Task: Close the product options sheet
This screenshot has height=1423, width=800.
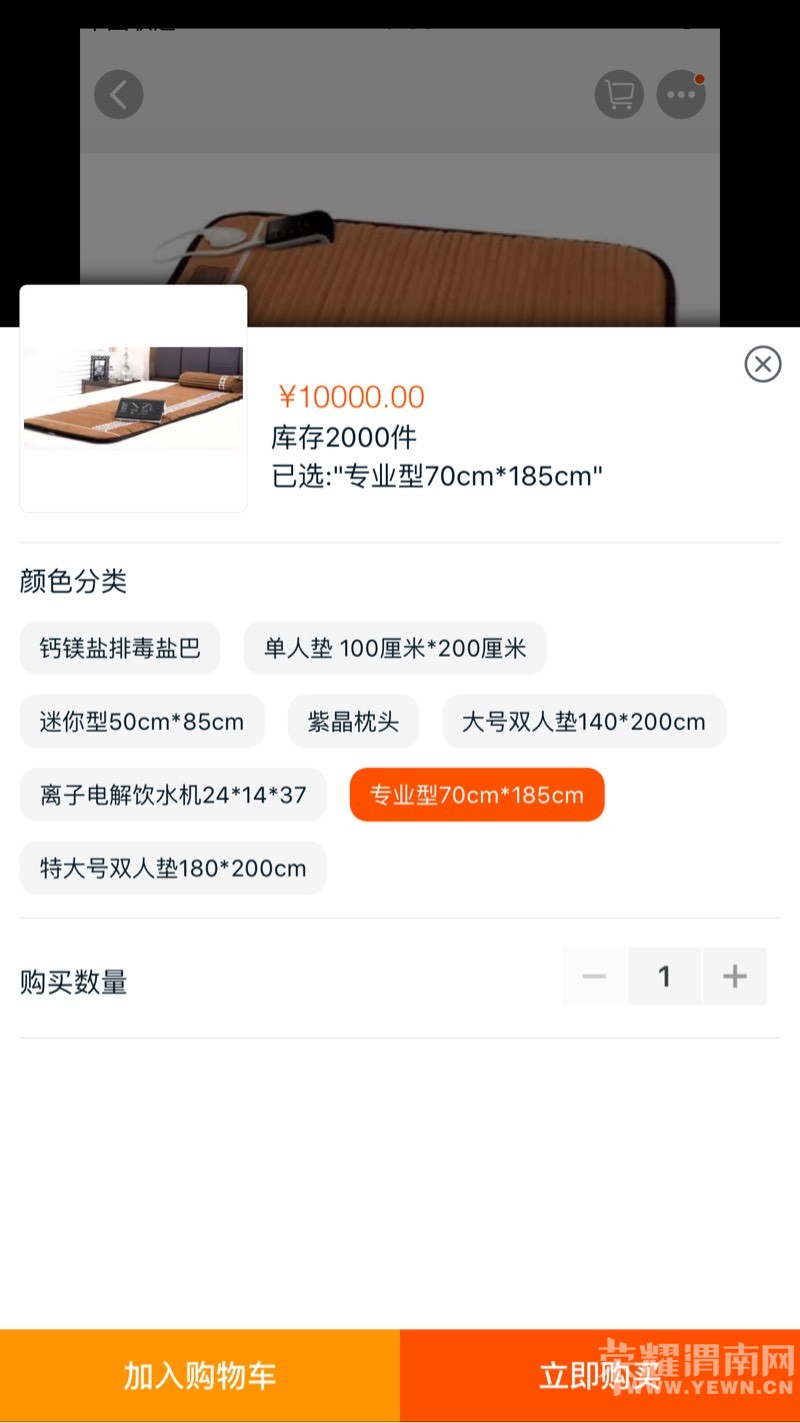Action: click(x=763, y=364)
